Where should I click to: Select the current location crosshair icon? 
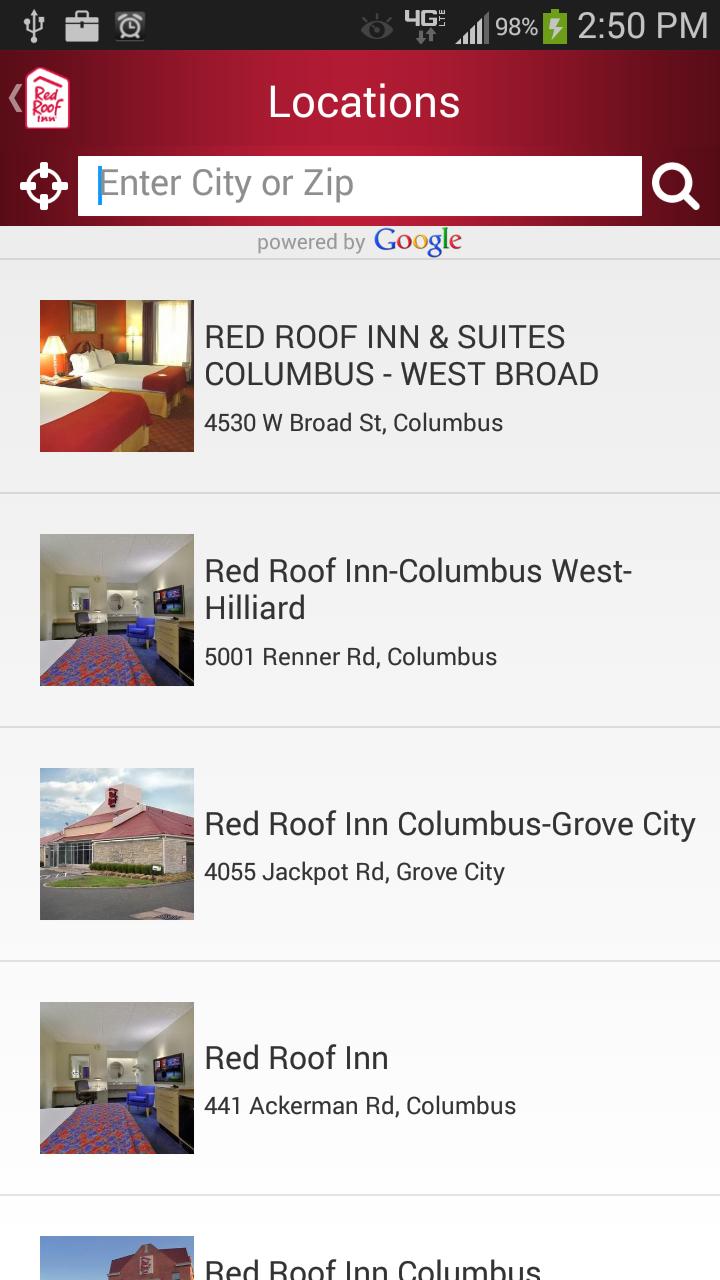[x=42, y=184]
